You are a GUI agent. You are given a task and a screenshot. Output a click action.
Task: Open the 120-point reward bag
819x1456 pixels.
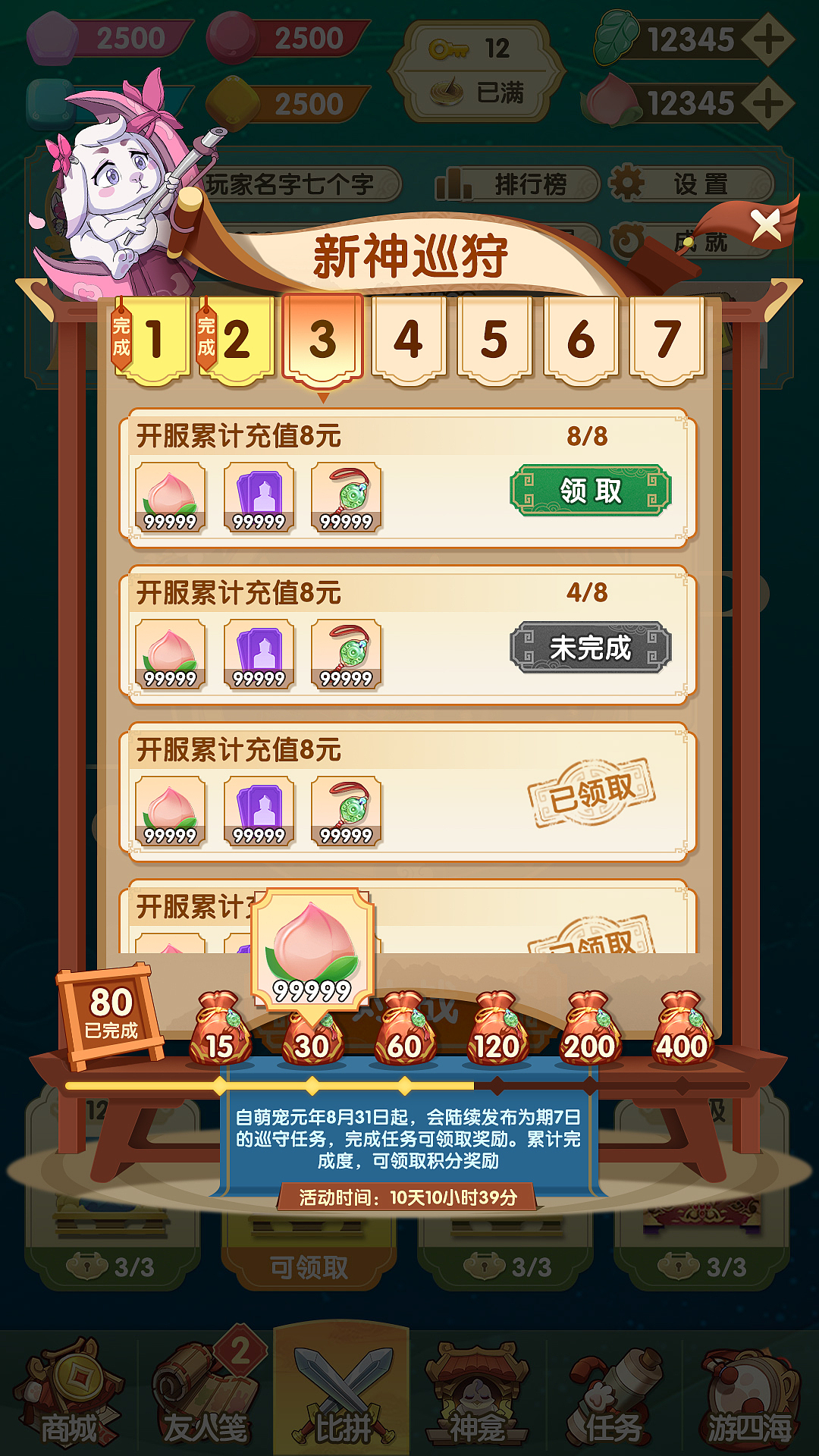[497, 1028]
